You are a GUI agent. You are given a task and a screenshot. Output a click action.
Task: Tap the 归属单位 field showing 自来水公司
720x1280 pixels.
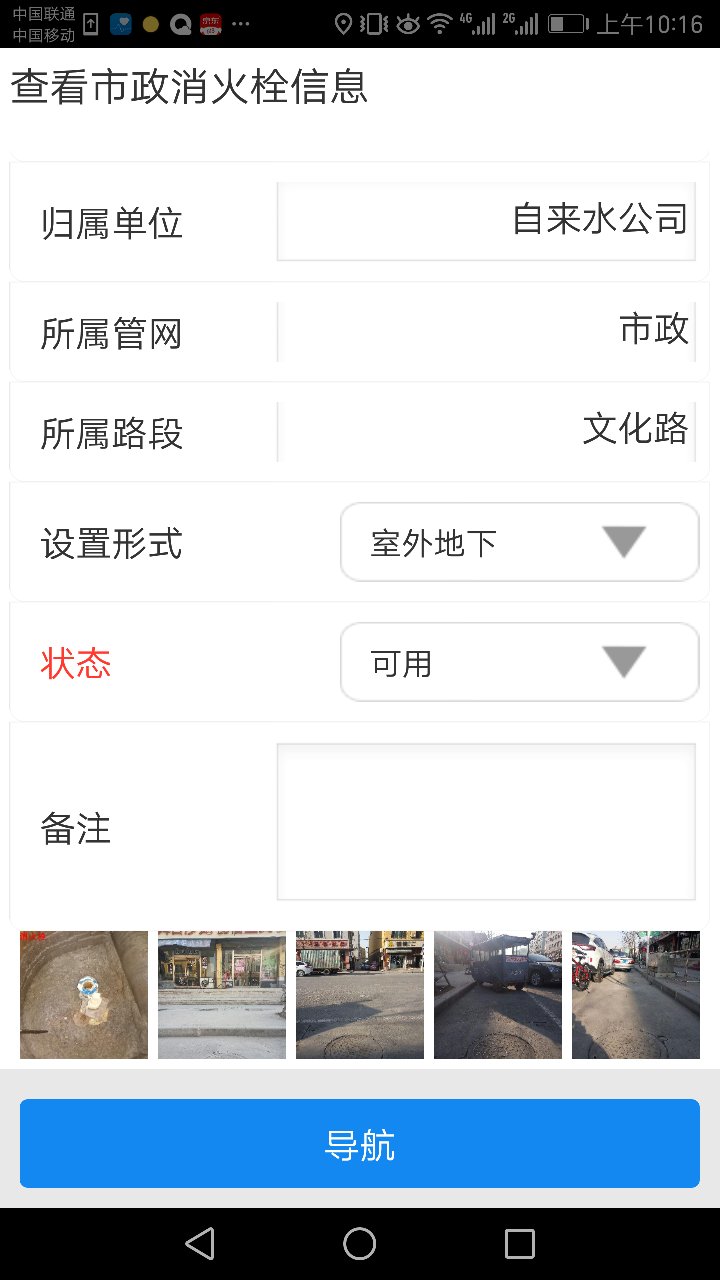click(486, 221)
